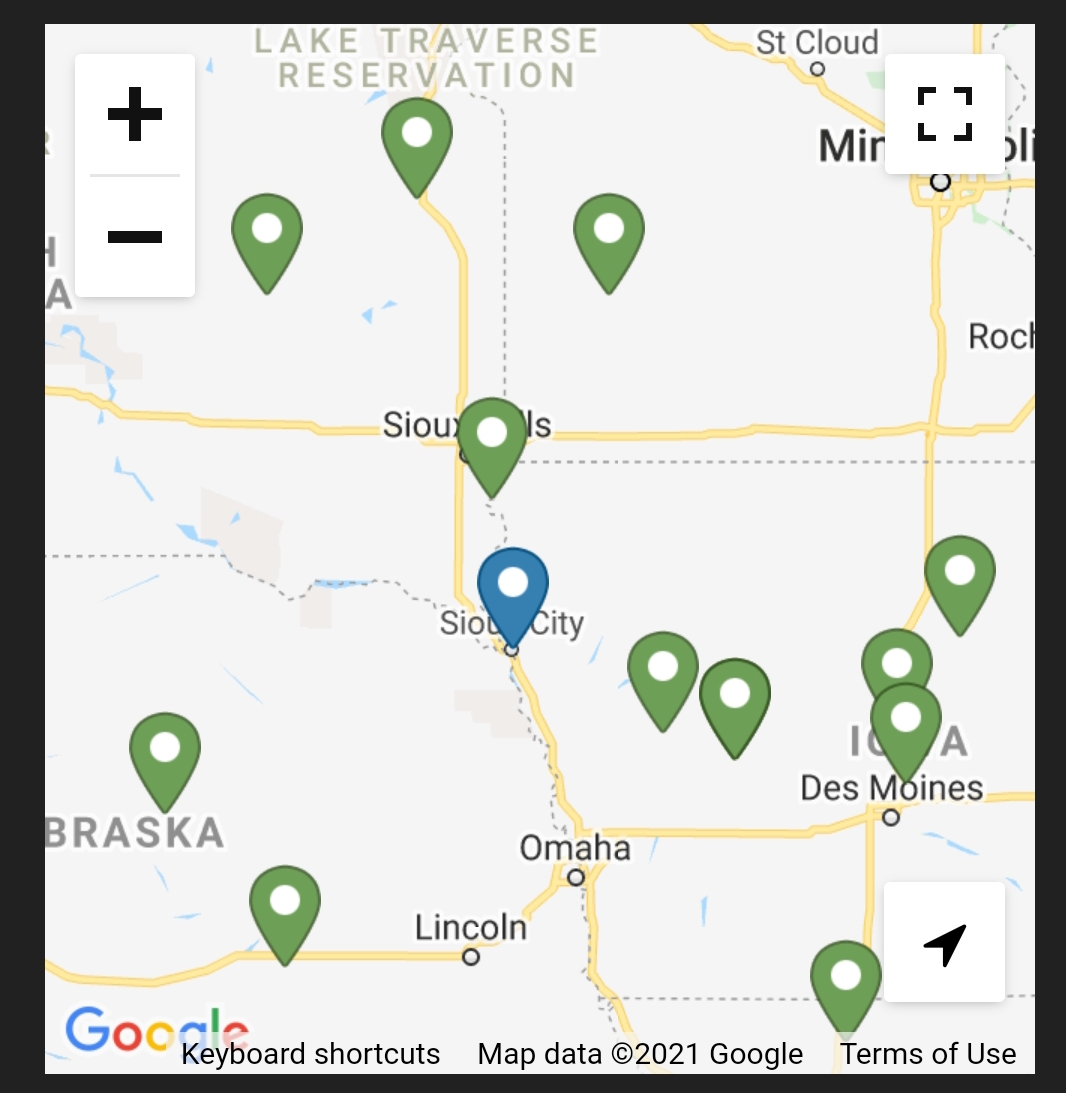Viewport: 1066px width, 1093px height.
Task: Select the green pin west of Lincoln
Action: point(285,909)
